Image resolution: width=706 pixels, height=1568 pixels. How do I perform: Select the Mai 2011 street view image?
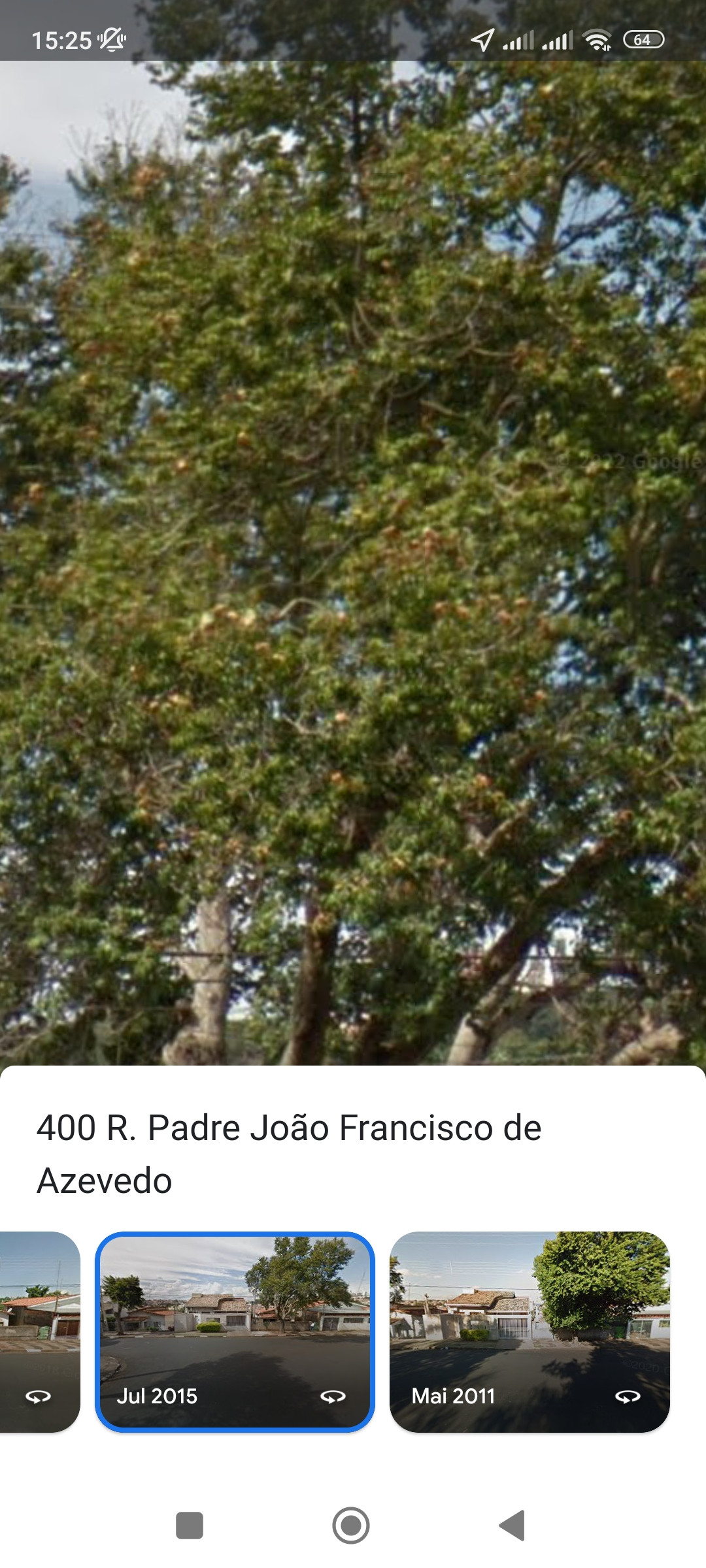pos(529,1331)
